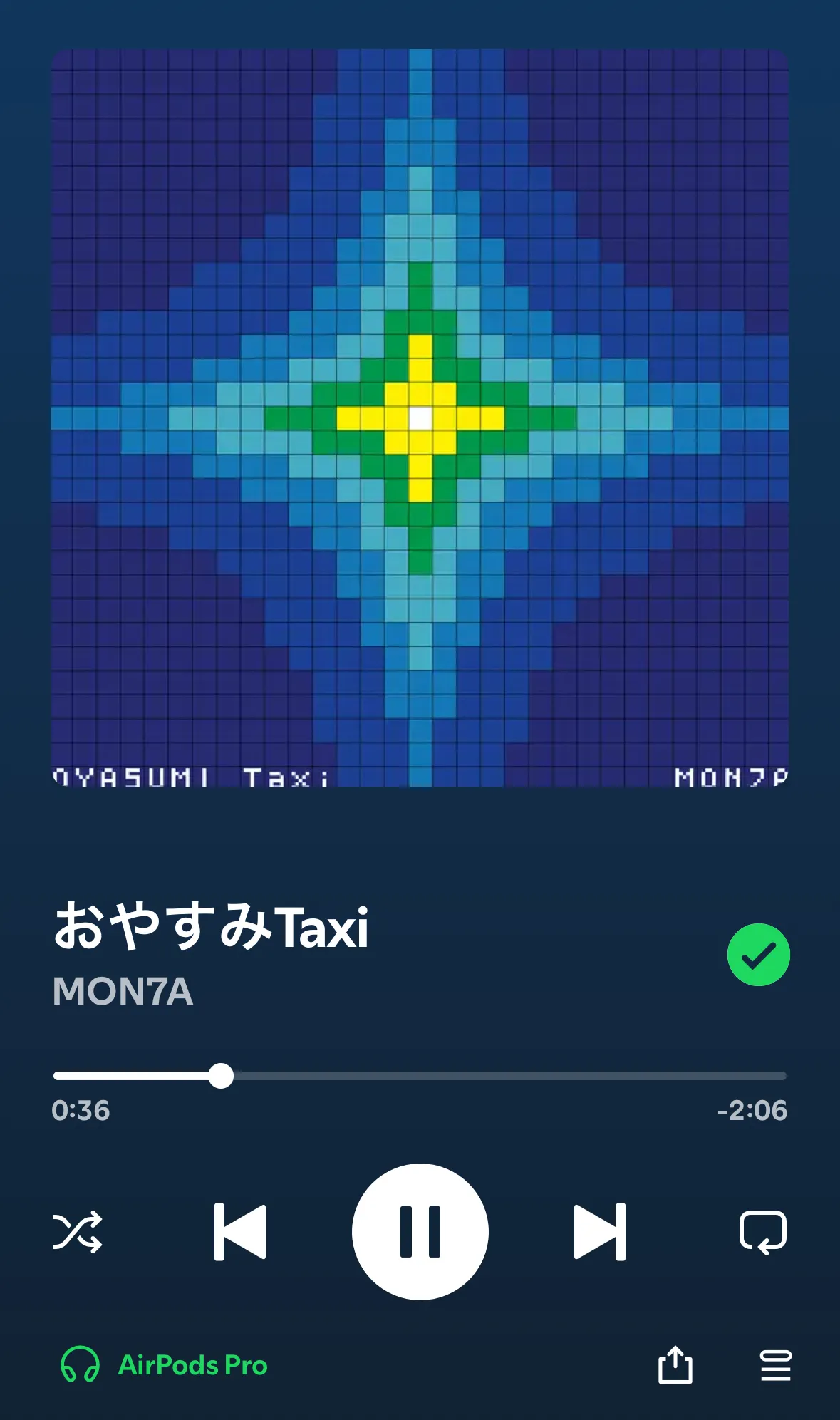Toggle shuffle mode
The image size is (840, 1420).
(78, 1231)
